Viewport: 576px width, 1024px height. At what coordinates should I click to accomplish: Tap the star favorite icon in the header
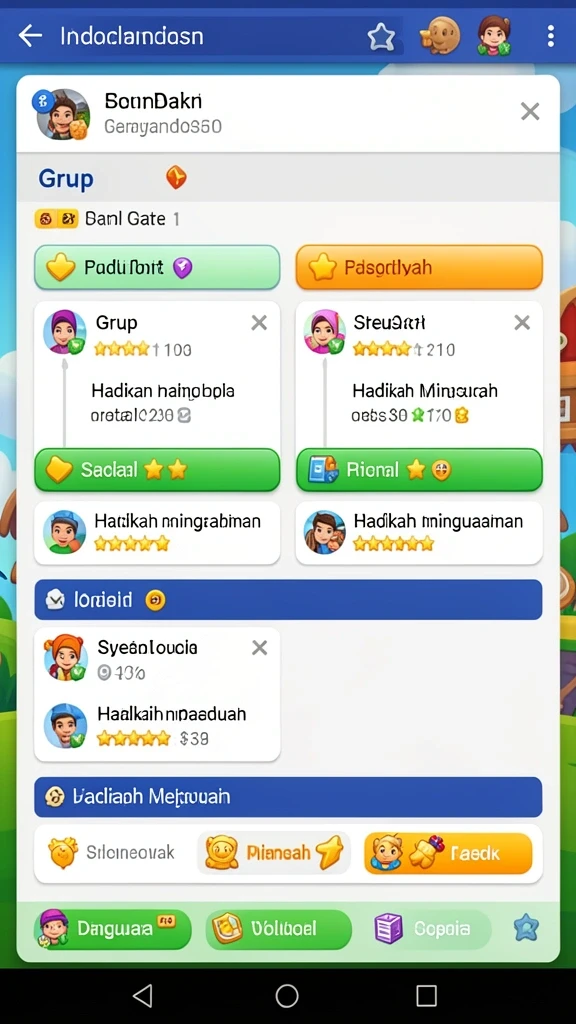tap(381, 37)
